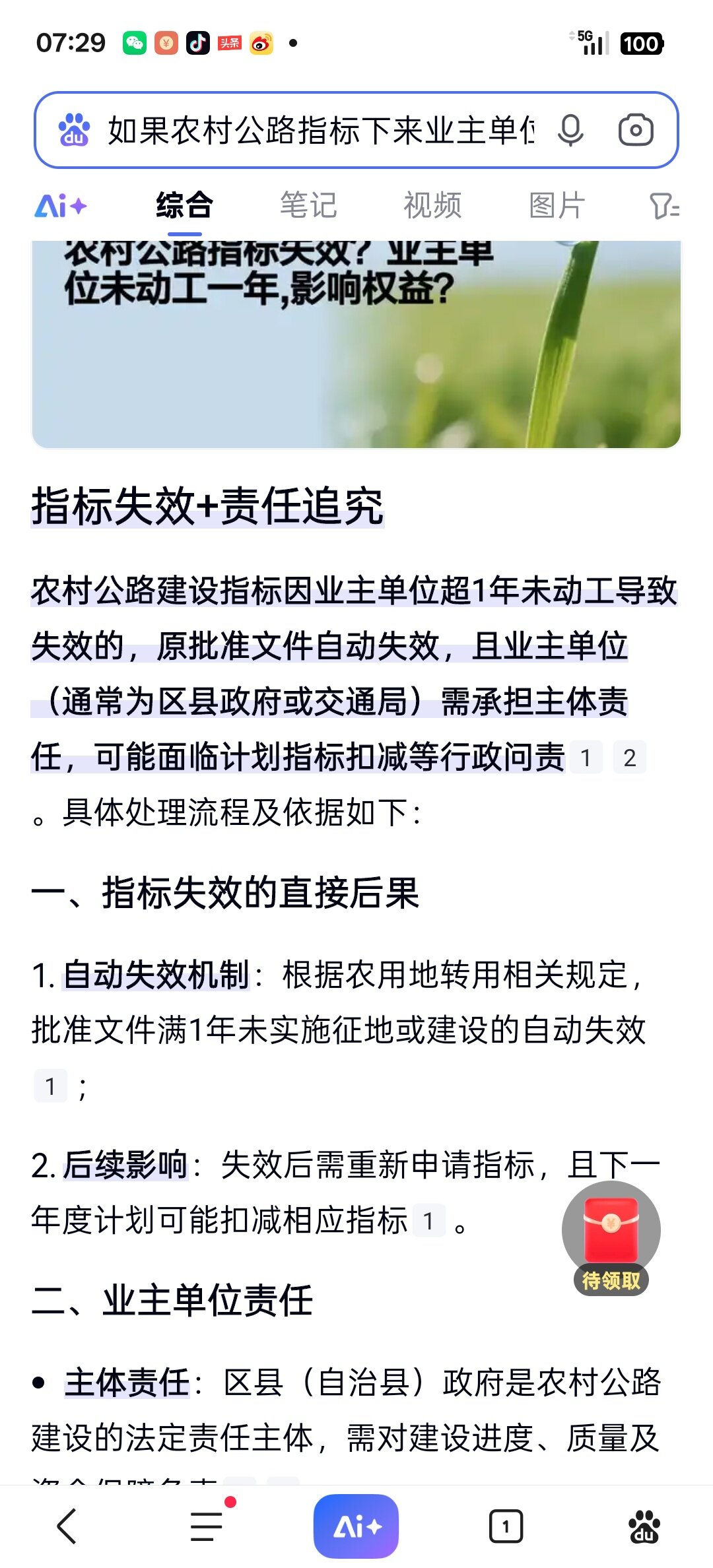Start voice search with the microphone icon
Screen dimensions: 713x1568
click(570, 130)
